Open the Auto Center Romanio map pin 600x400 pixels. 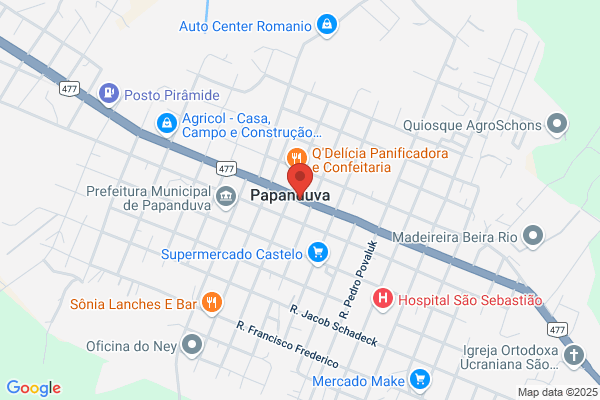tap(327, 25)
